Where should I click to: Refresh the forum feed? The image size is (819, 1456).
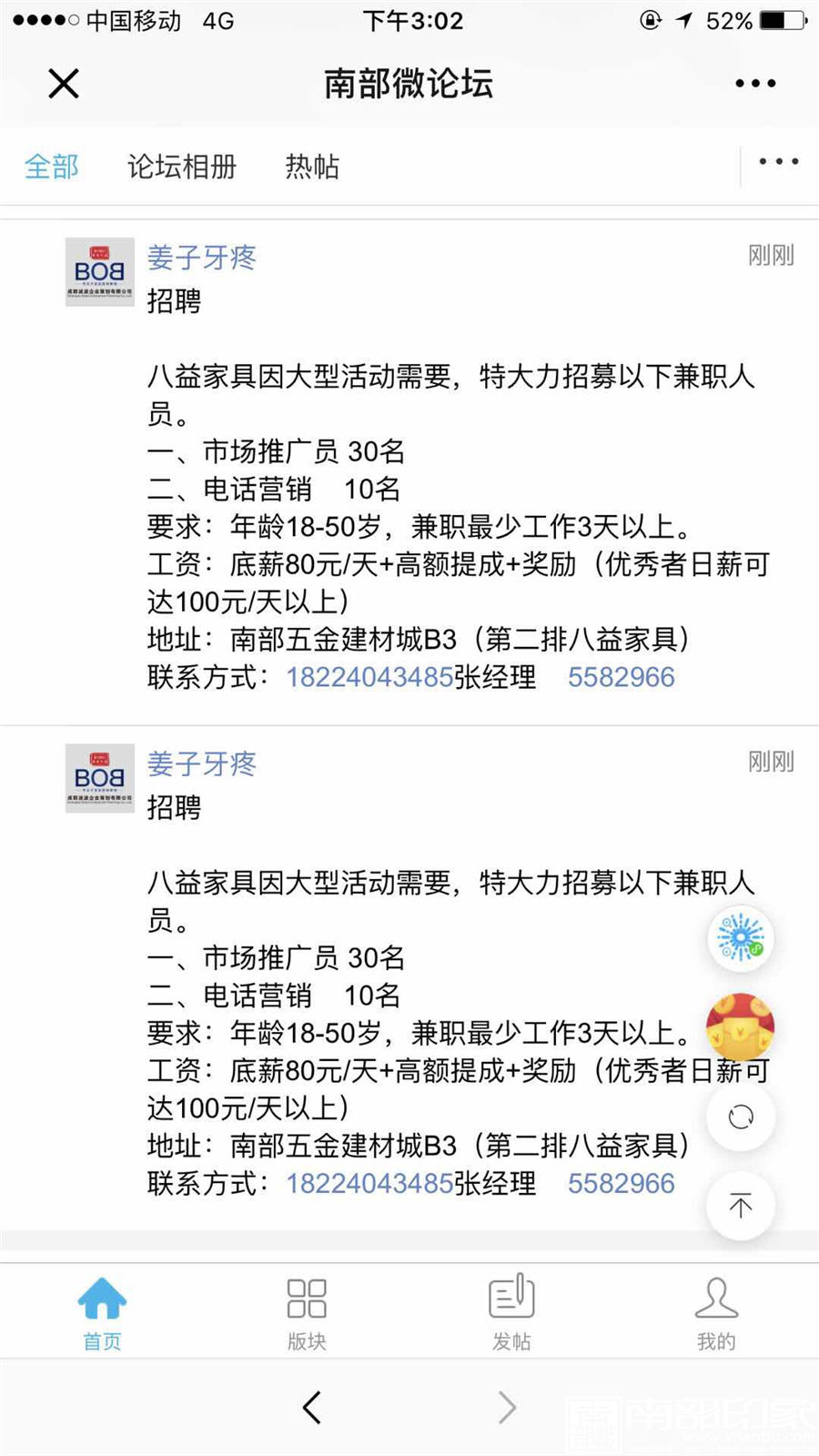tap(741, 1117)
